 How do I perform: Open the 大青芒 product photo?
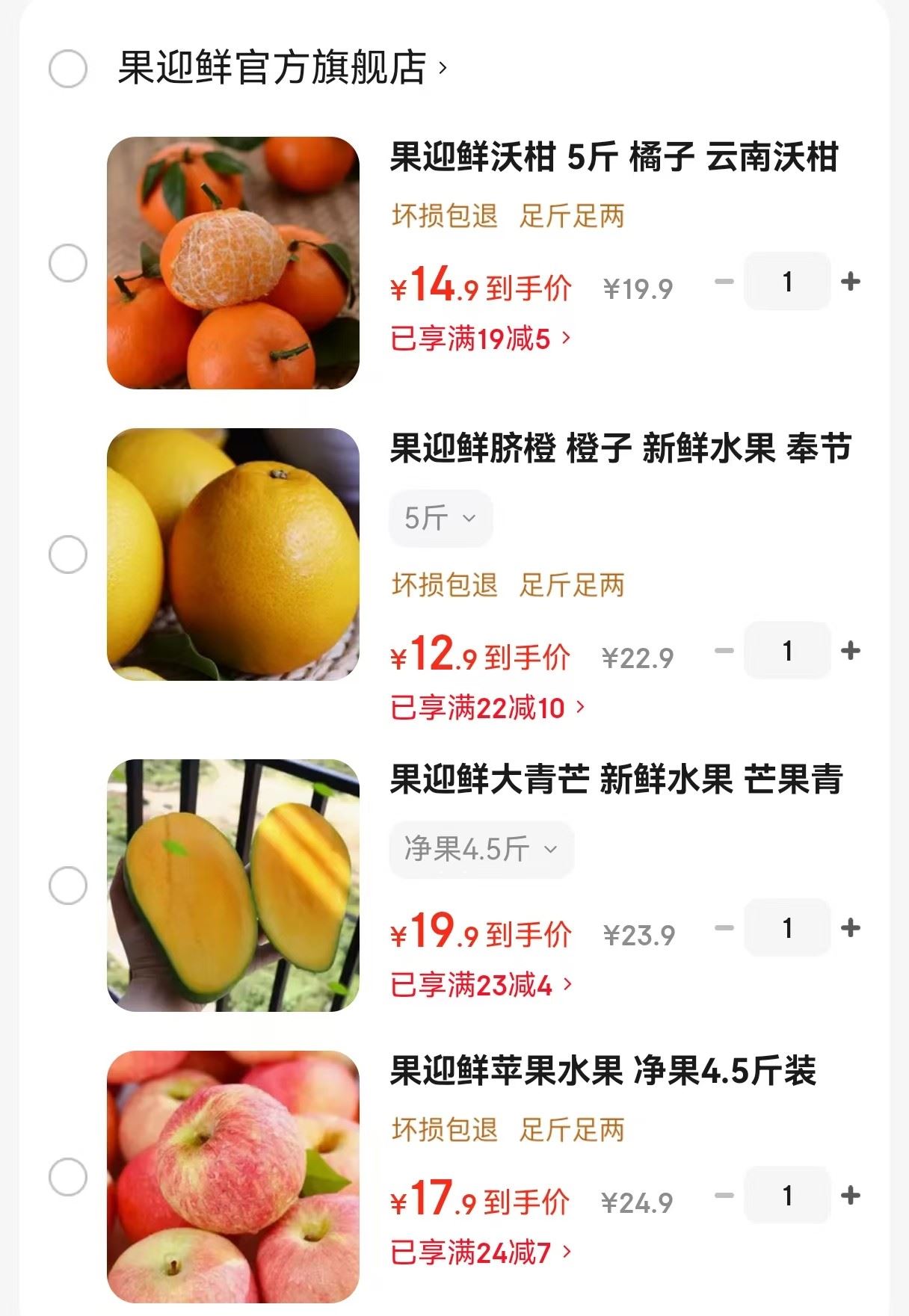click(233, 886)
